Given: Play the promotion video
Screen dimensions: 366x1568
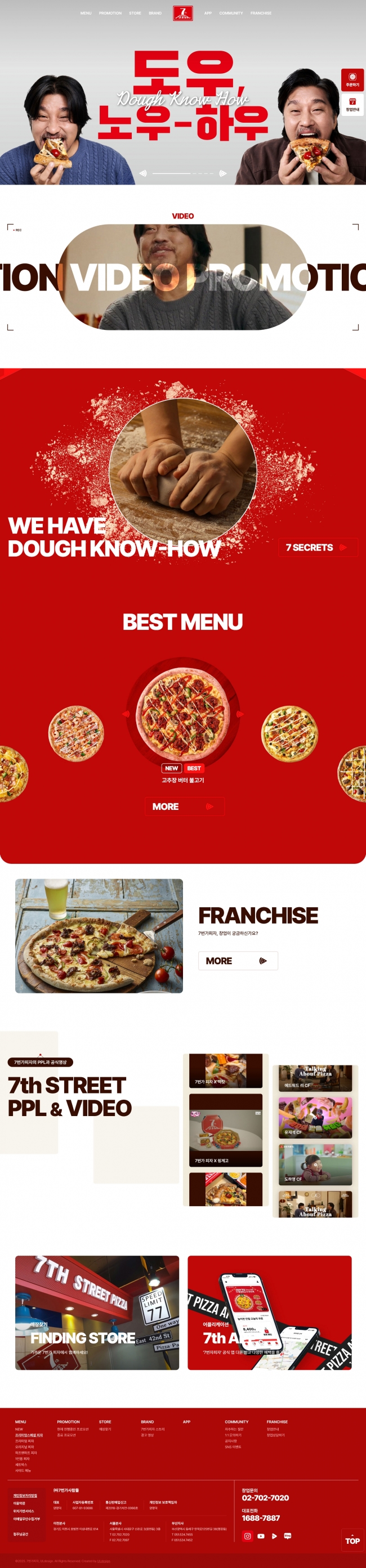Looking at the screenshot, I should (x=182, y=277).
